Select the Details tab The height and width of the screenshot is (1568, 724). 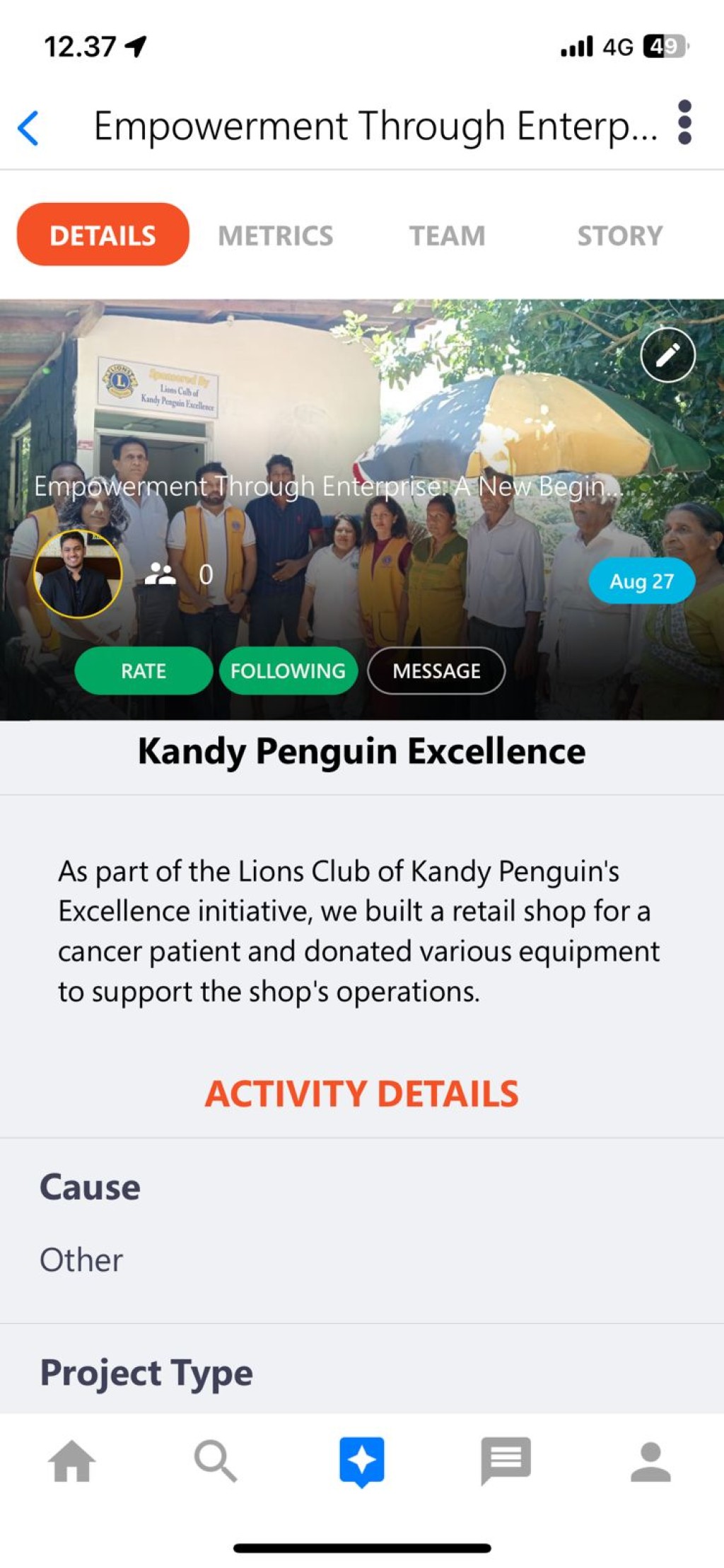(x=103, y=235)
